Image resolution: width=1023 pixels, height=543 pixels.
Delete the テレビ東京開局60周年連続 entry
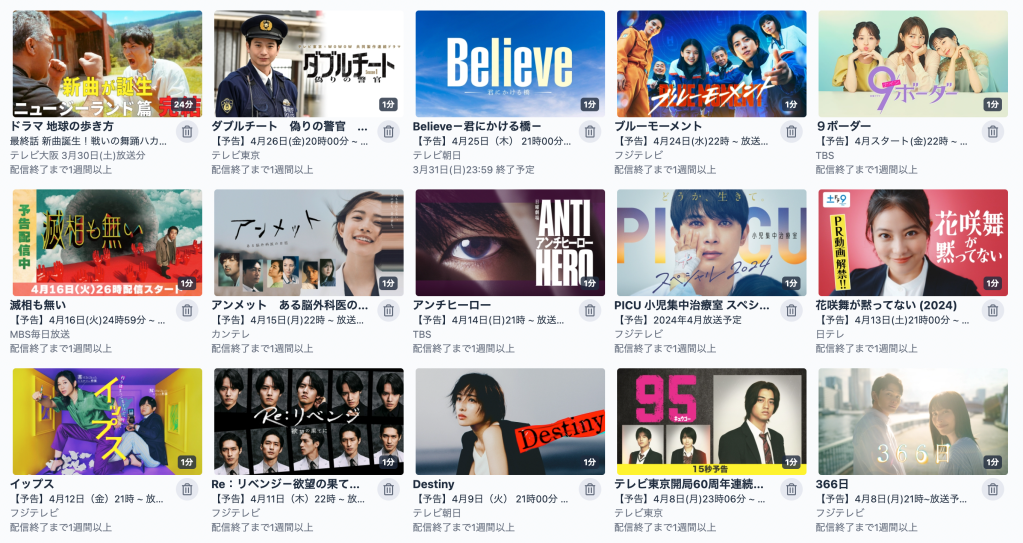[791, 489]
